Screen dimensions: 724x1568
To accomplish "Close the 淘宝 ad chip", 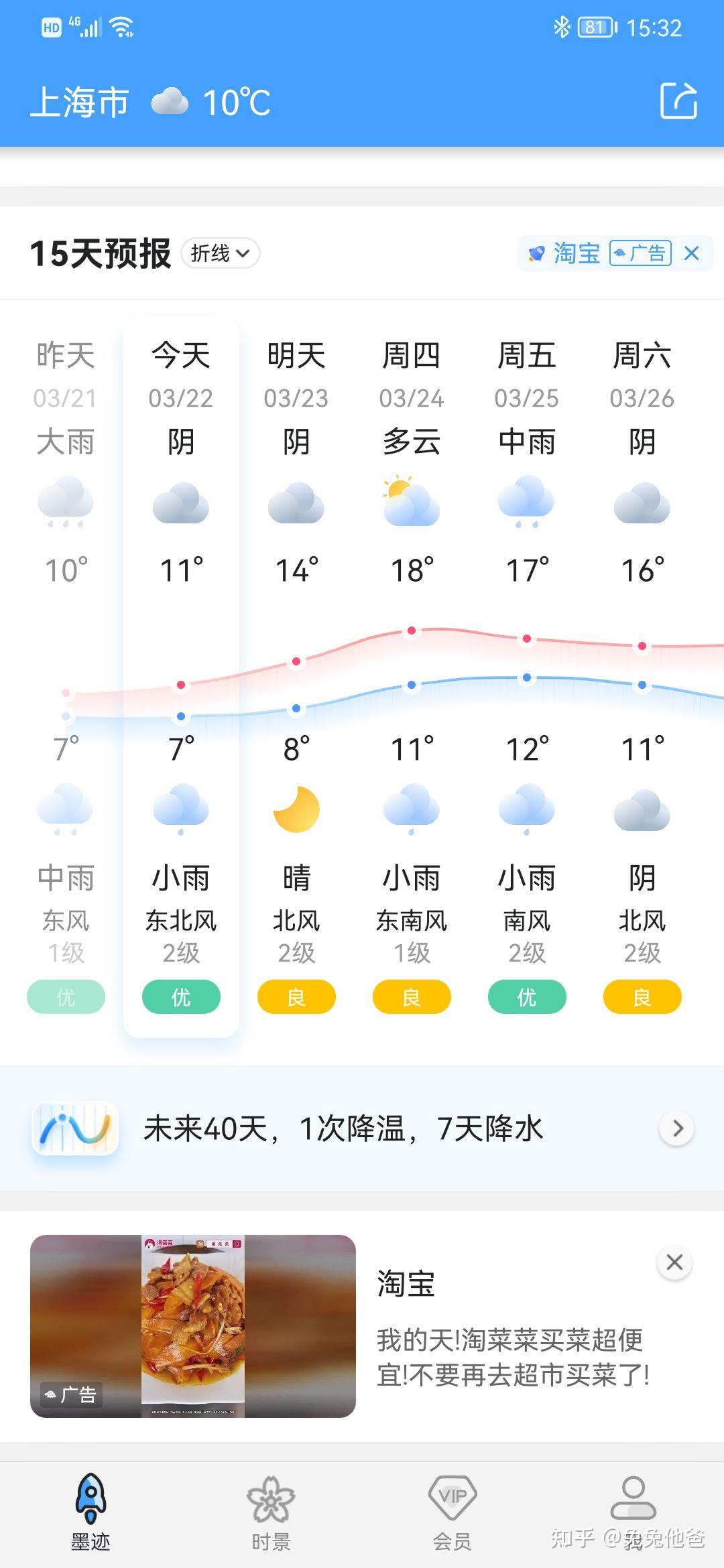I will click(692, 253).
